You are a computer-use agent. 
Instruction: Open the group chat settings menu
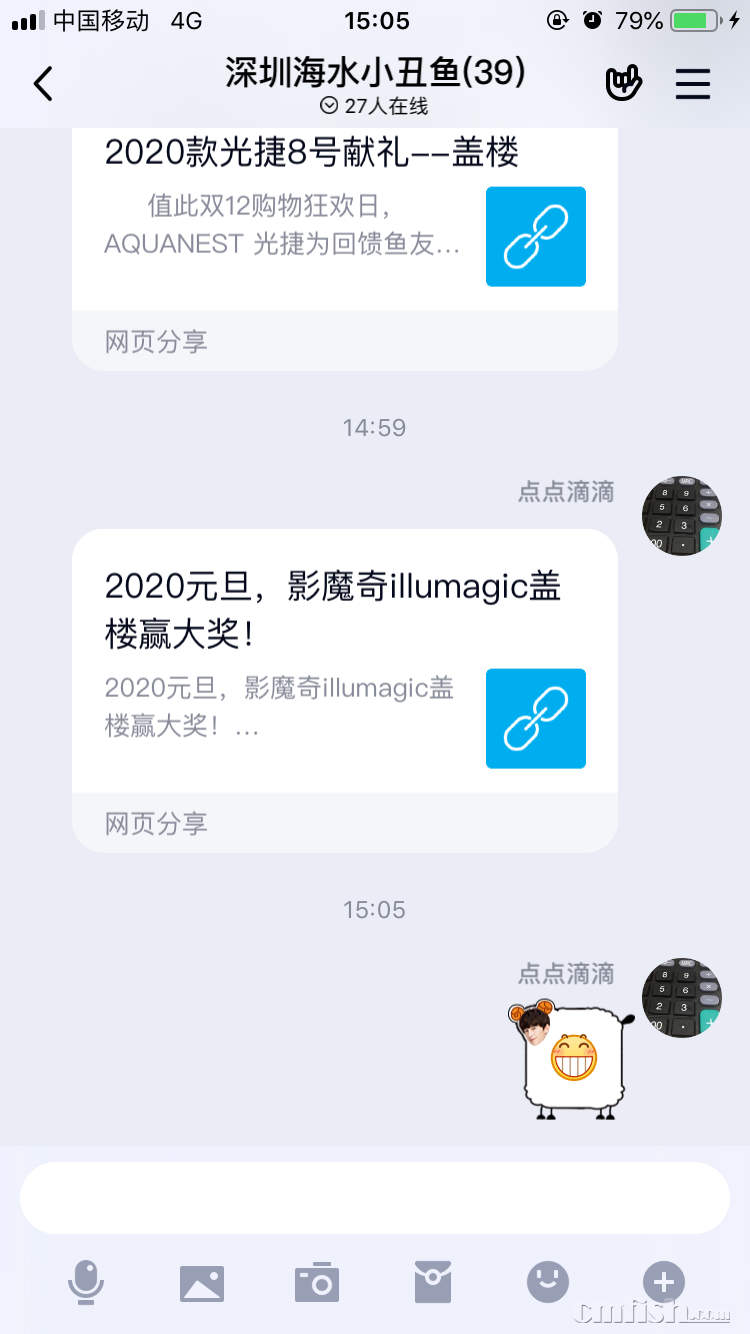click(x=692, y=84)
